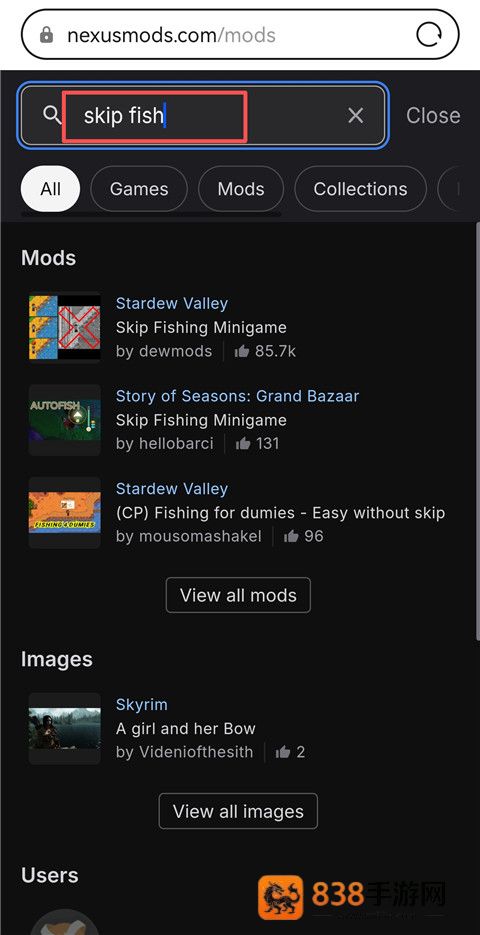Reload the page in the browser
This screenshot has height=935, width=480.
pyautogui.click(x=429, y=35)
